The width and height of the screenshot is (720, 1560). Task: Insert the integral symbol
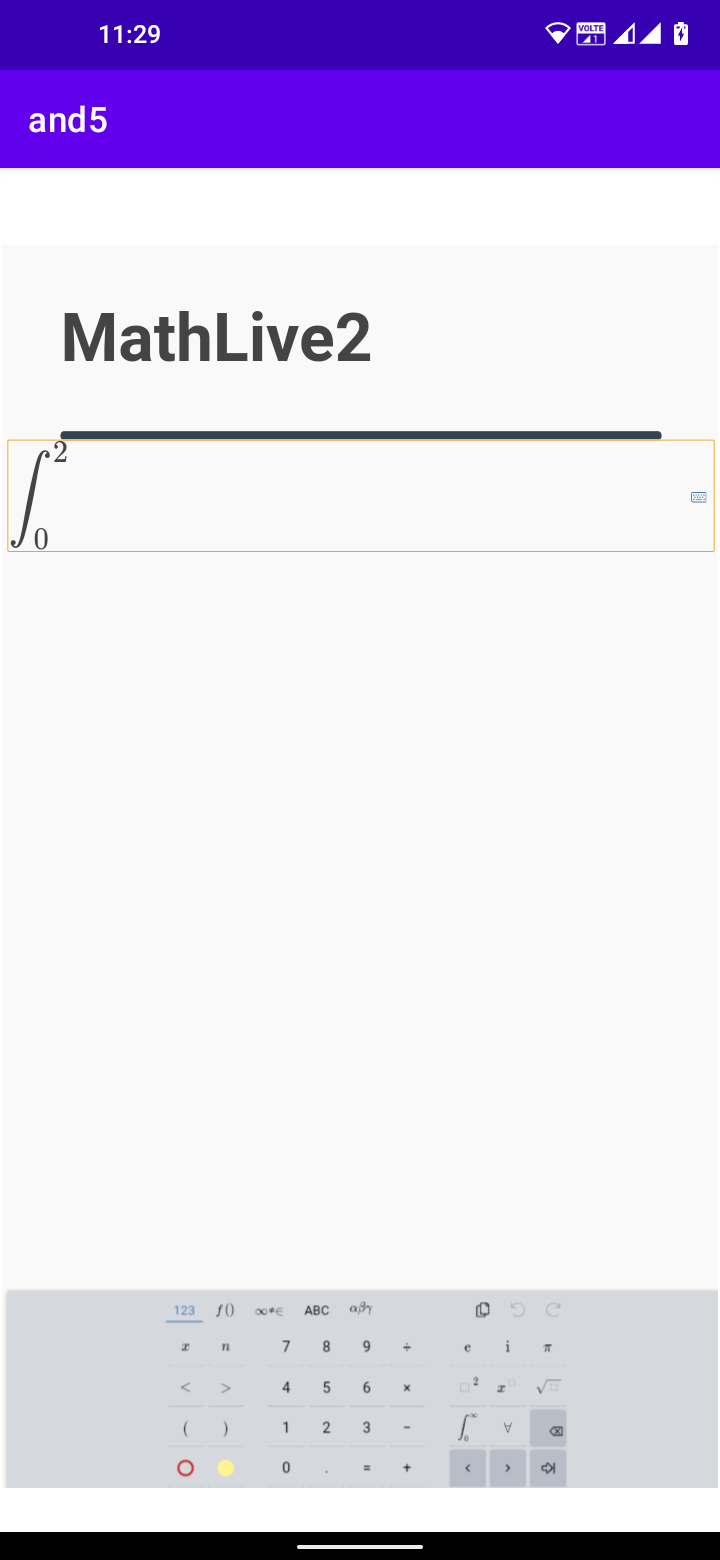467,1426
